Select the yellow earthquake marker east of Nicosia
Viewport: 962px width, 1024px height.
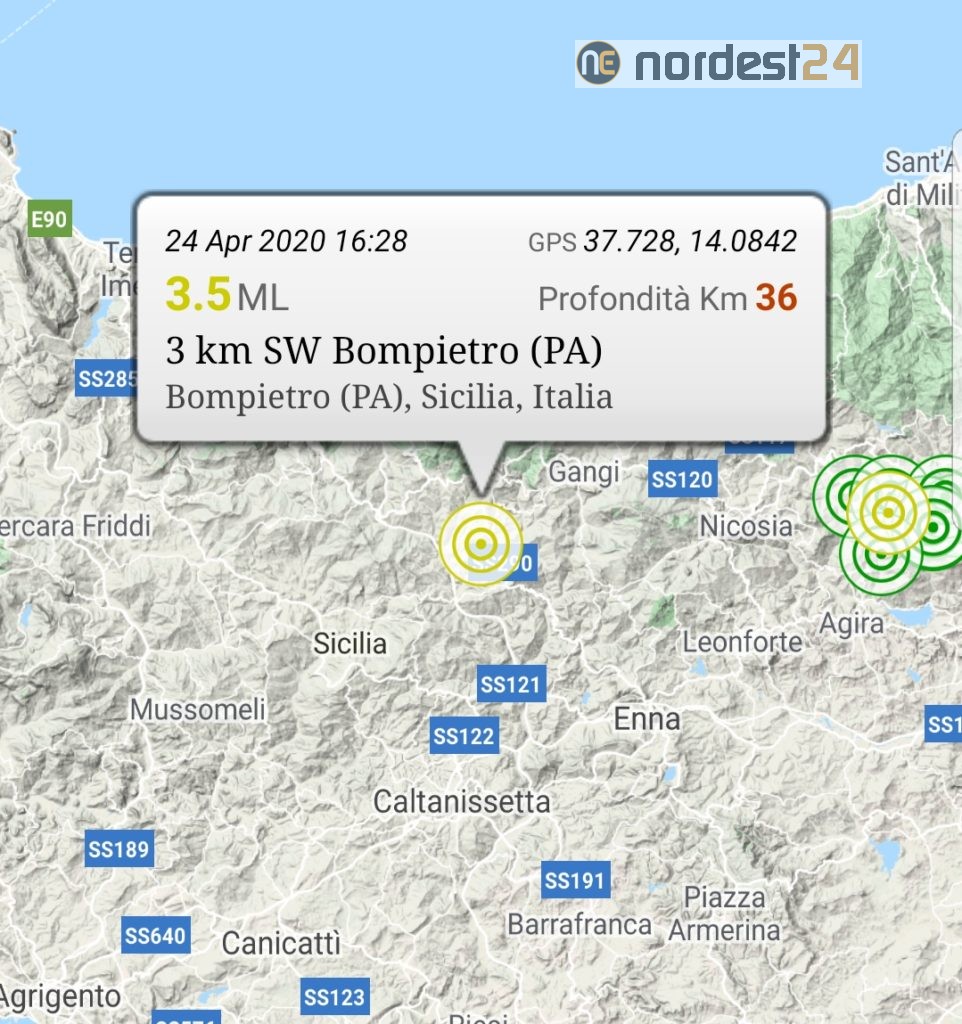(887, 513)
